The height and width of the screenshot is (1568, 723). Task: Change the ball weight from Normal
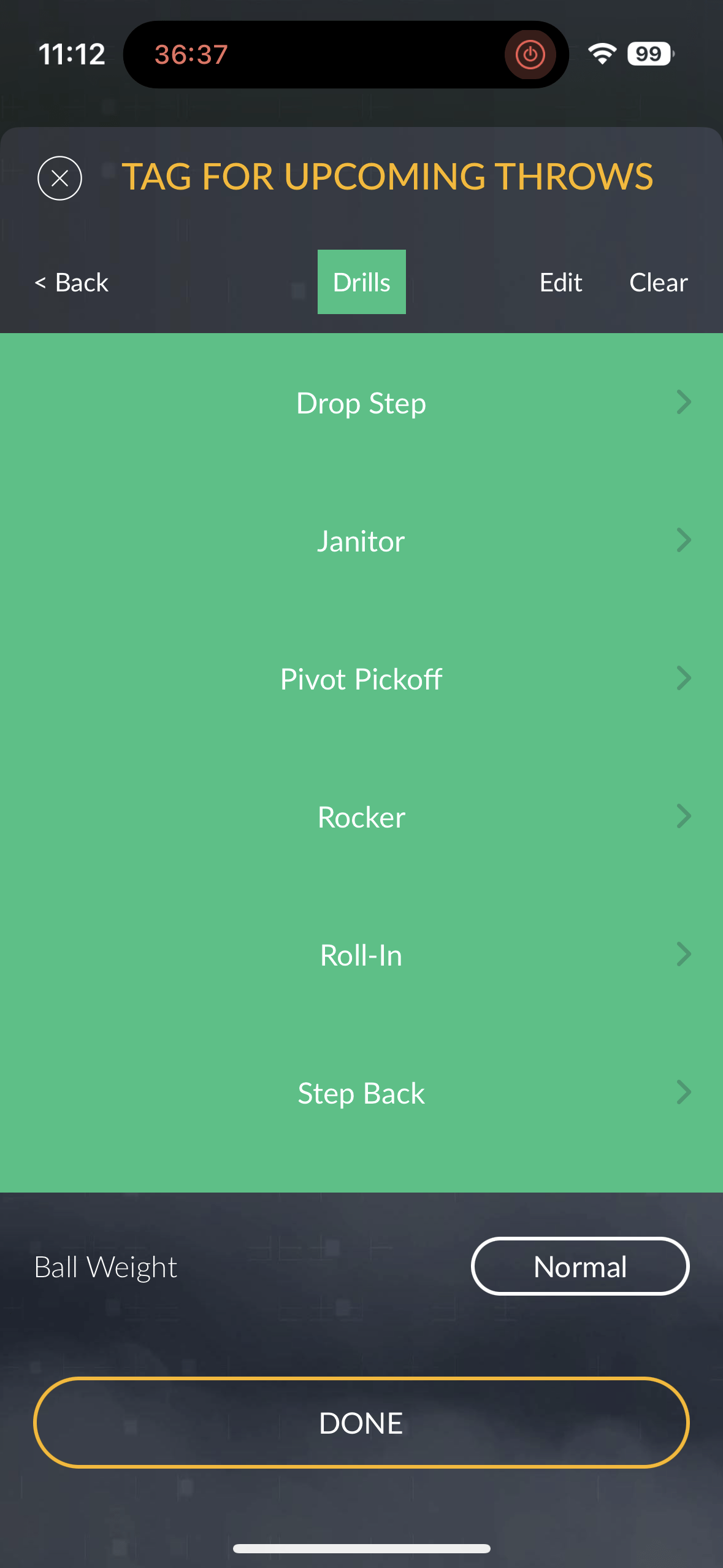pyautogui.click(x=580, y=1267)
